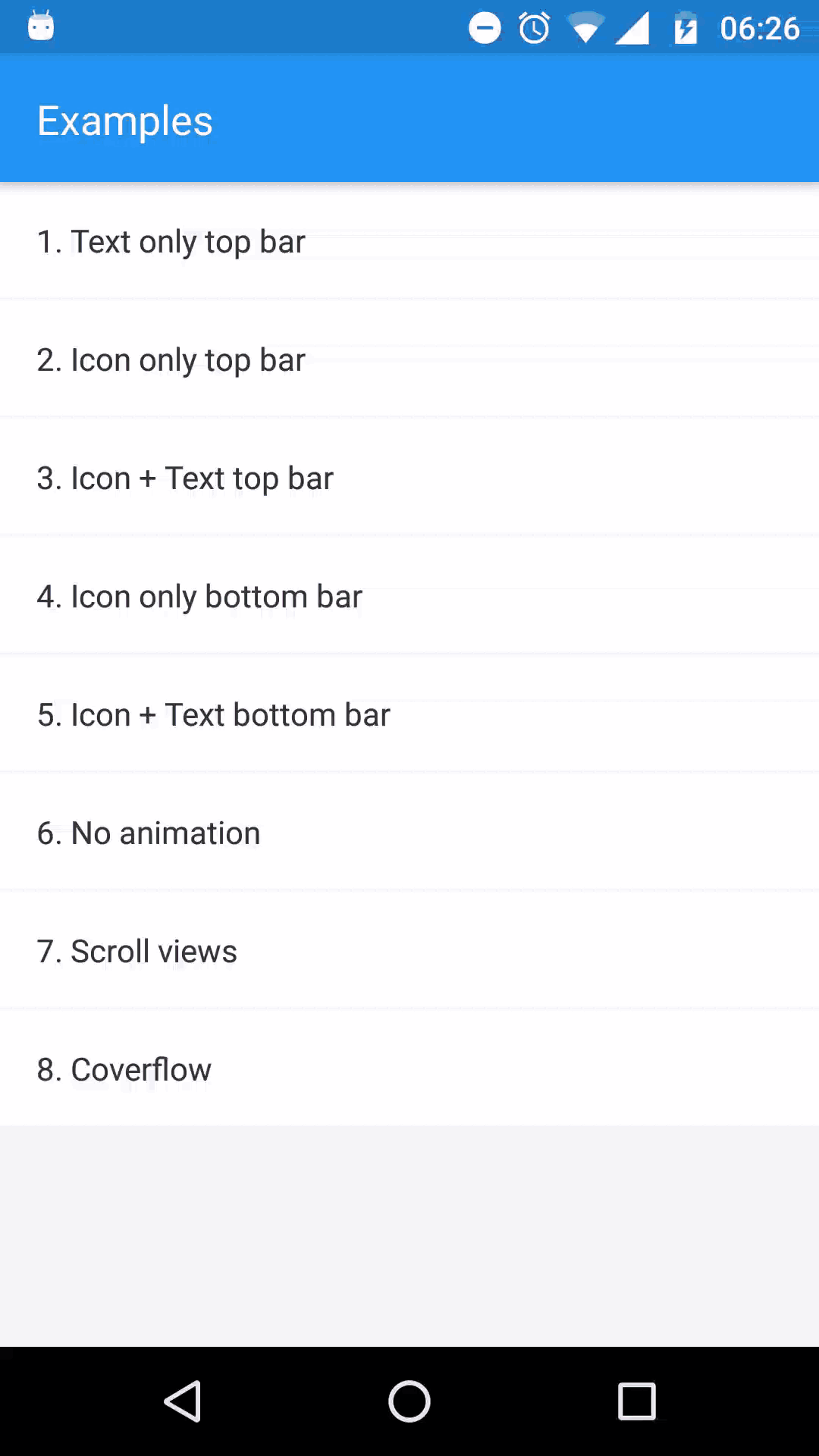Select the Icon only top bar example
This screenshot has width=819, height=1456.
409,359
